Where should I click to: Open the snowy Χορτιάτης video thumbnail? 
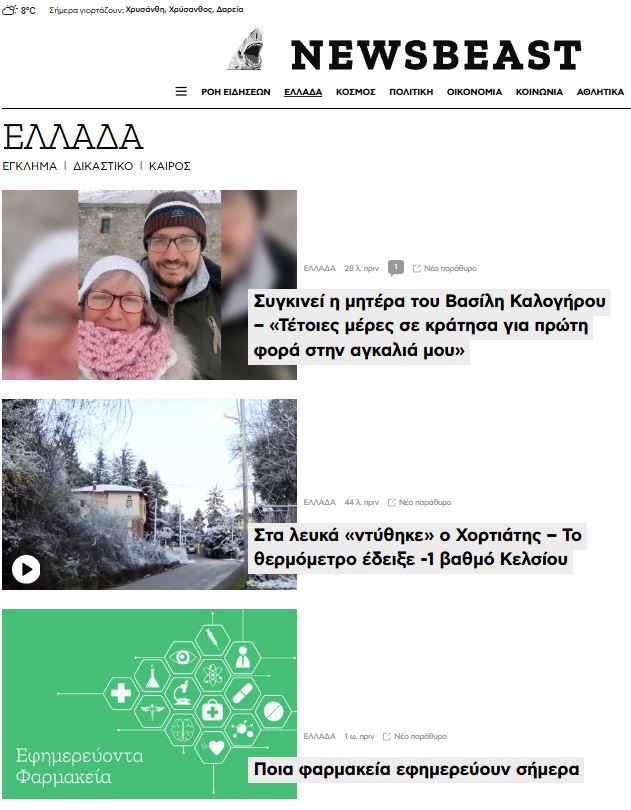(x=149, y=494)
